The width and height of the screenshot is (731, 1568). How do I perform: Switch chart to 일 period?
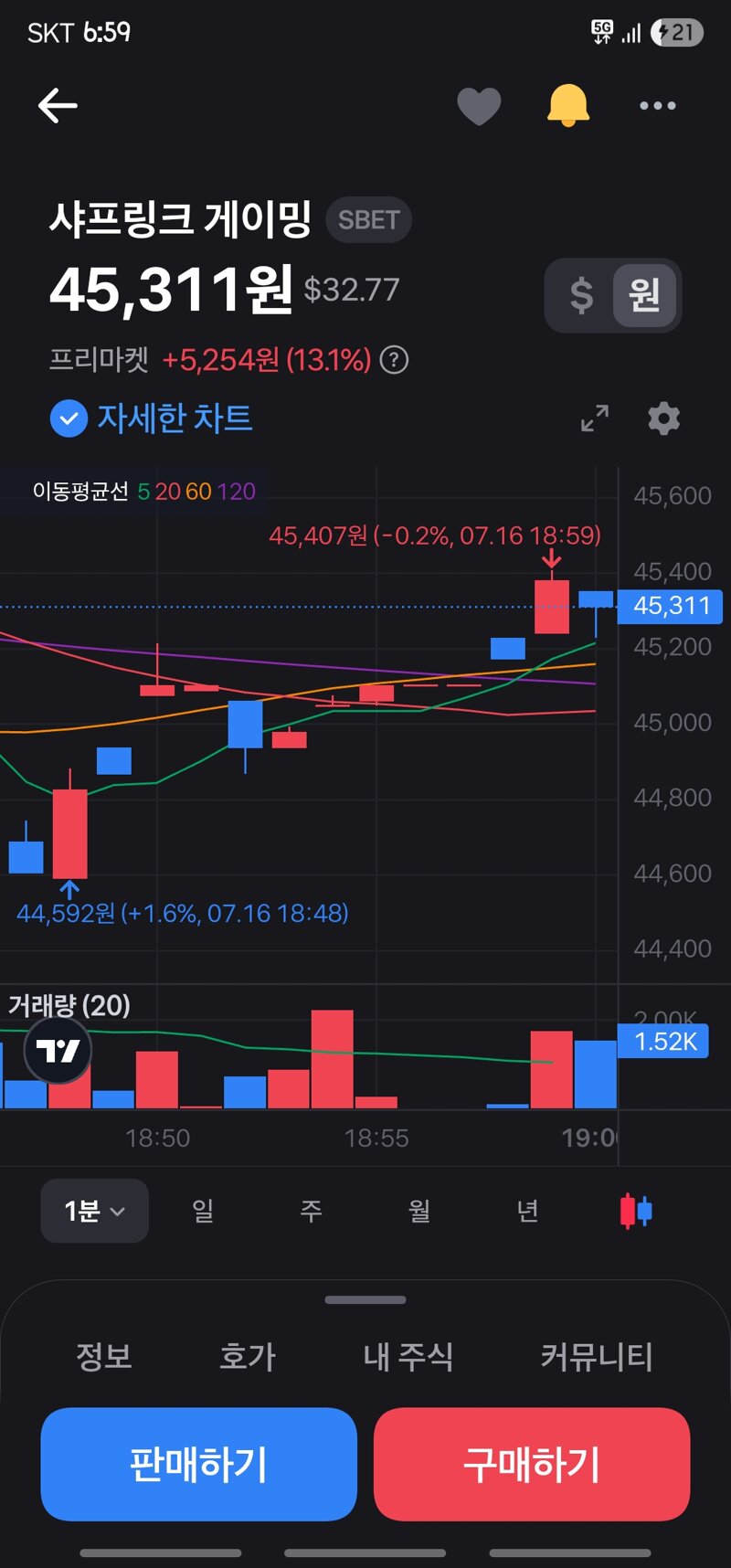click(x=203, y=1211)
